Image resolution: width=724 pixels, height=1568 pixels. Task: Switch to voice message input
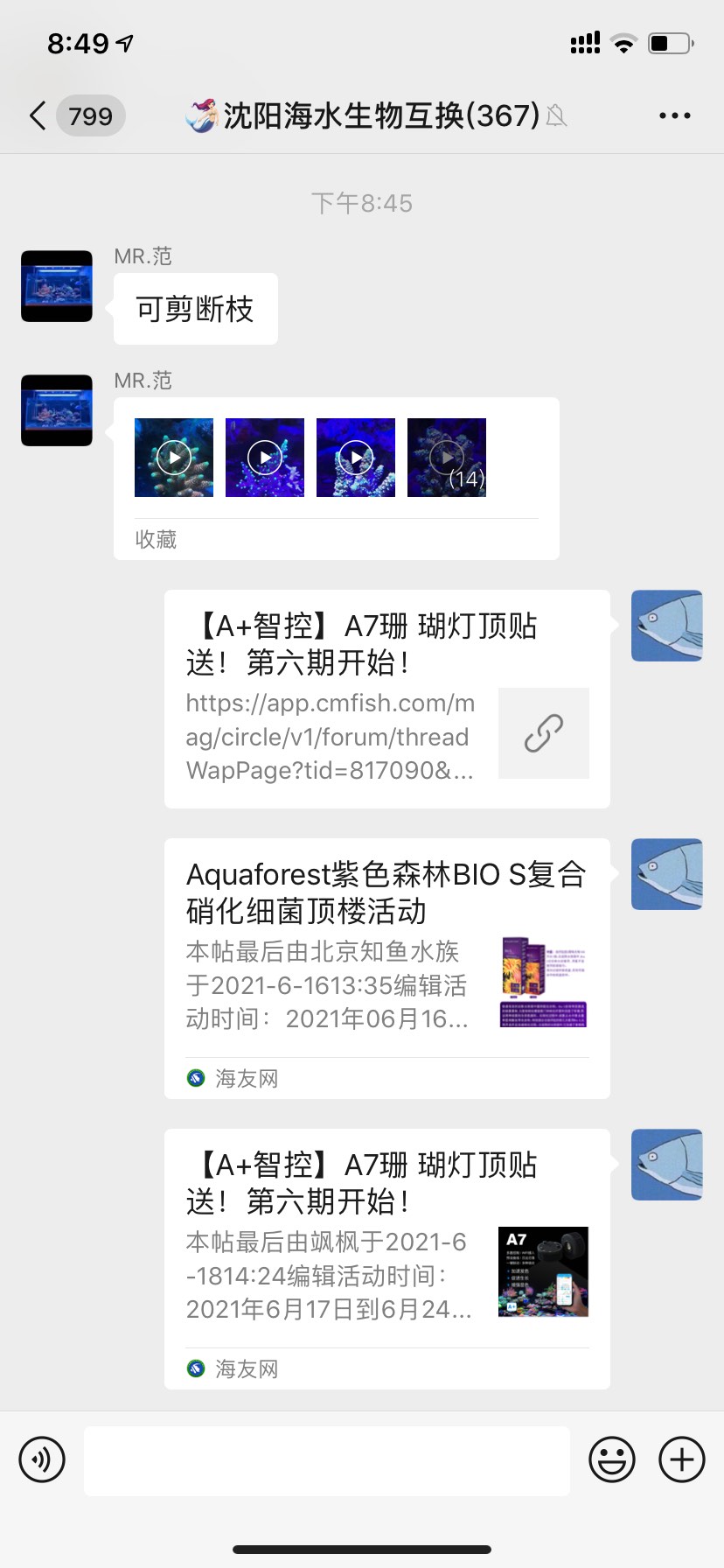42,1459
